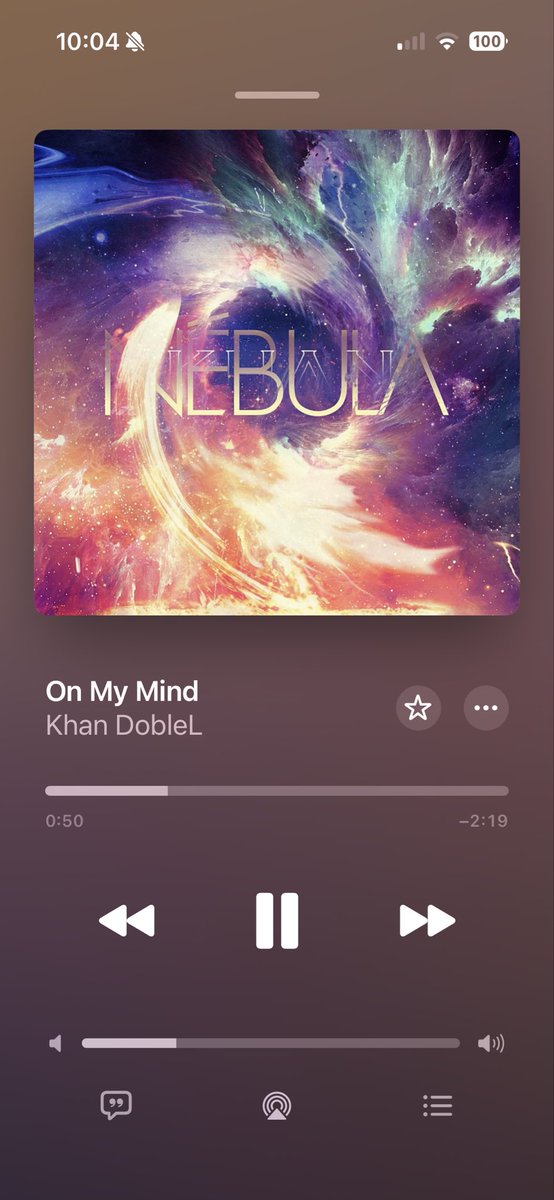Tap the playback progress bar

click(x=277, y=791)
